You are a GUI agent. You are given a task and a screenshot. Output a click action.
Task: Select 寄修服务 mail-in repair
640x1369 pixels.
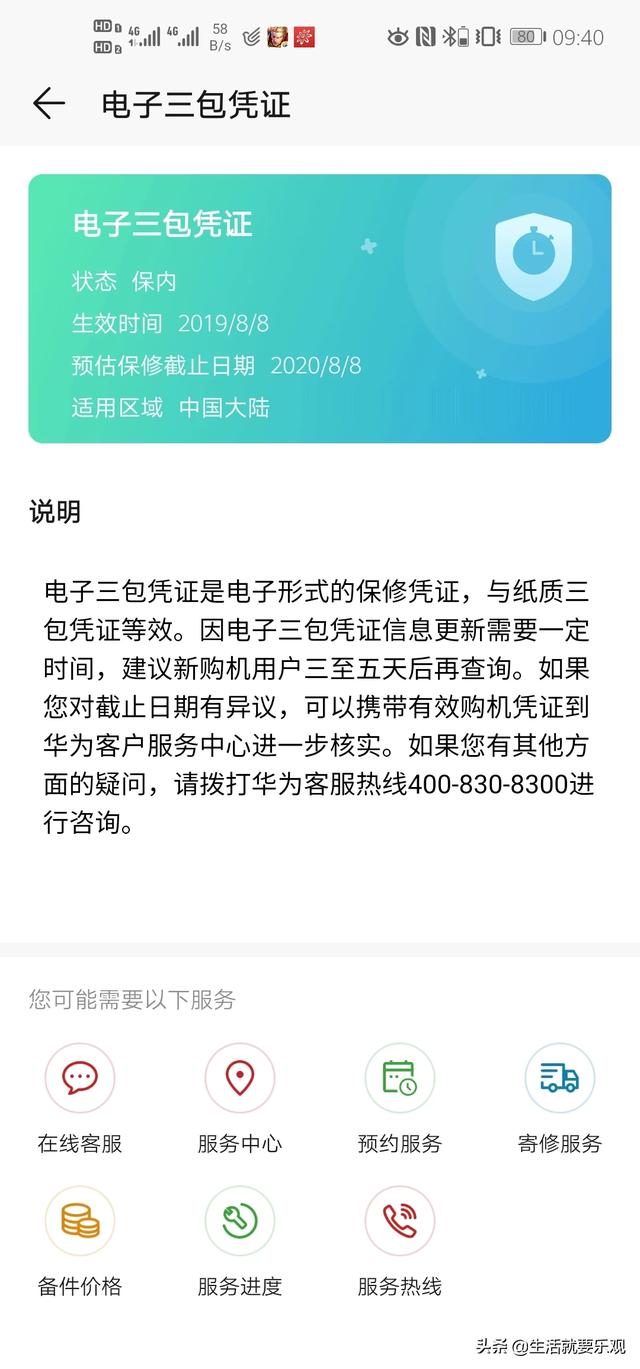(560, 1078)
